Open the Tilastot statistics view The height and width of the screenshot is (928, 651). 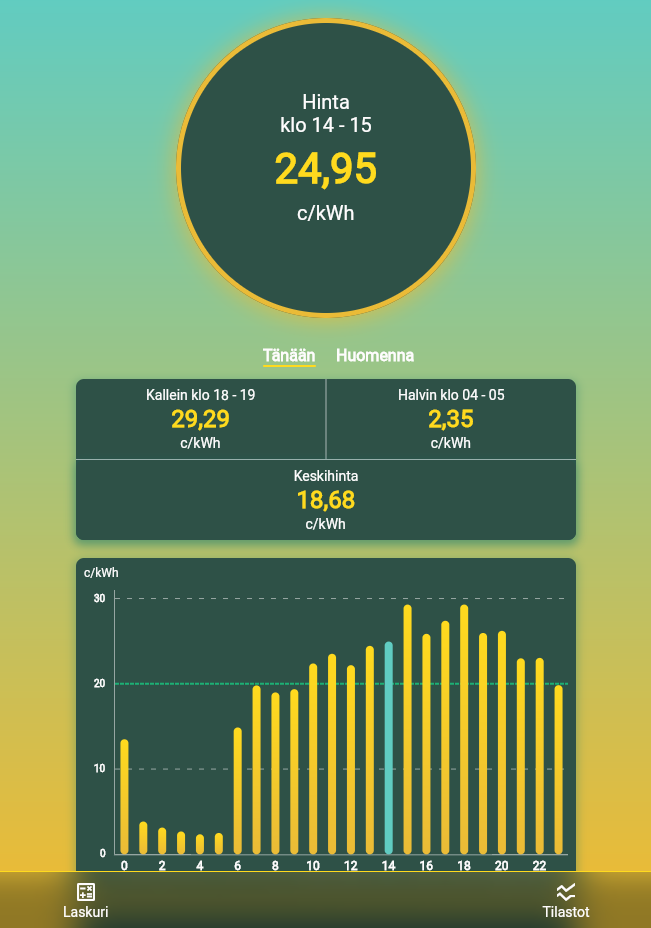point(566,900)
